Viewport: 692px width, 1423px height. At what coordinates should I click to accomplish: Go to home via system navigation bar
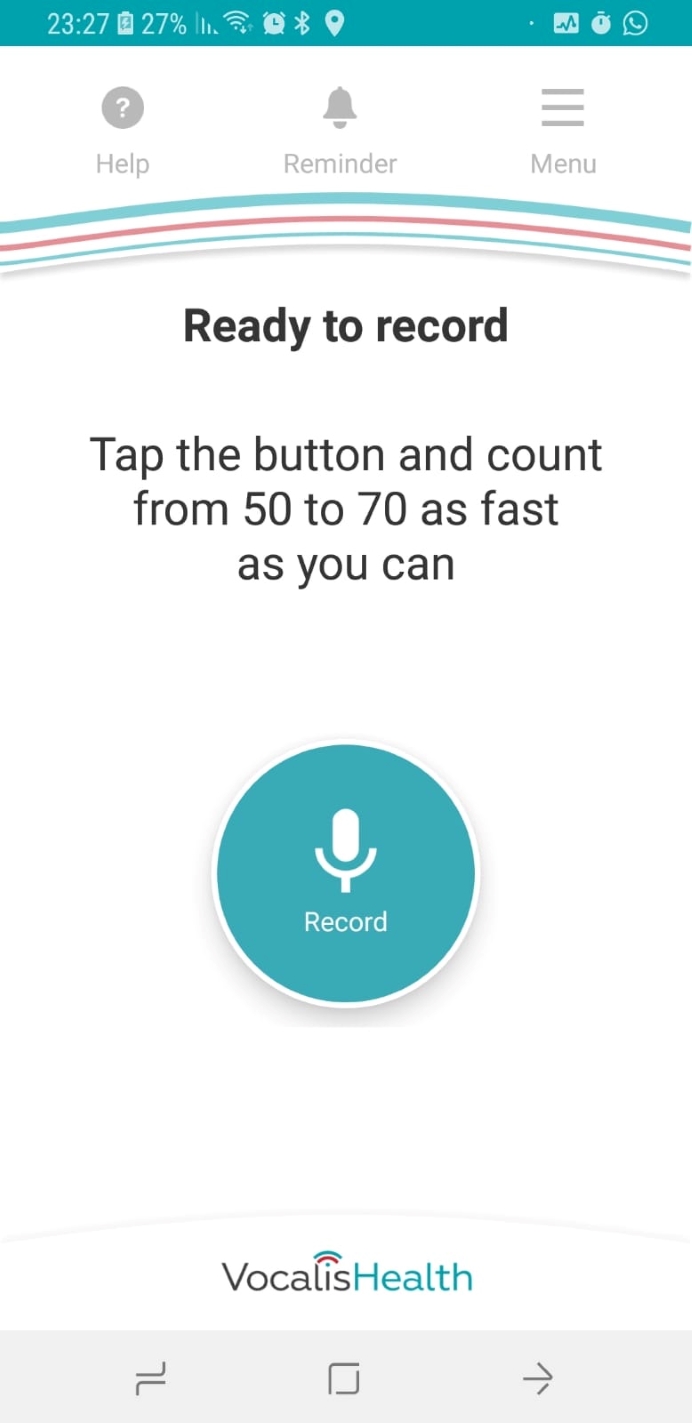click(344, 1379)
